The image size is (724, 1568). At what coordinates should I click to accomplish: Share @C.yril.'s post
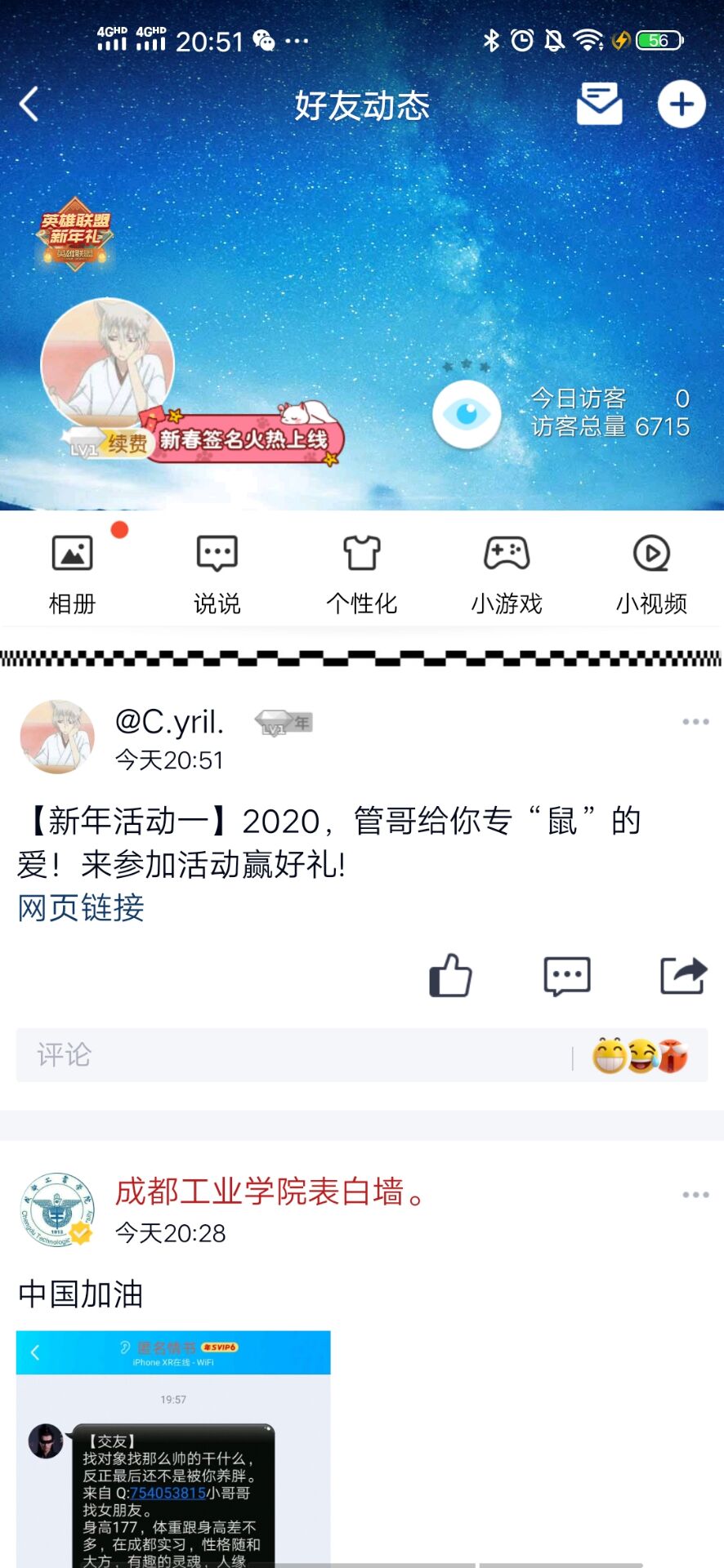[x=683, y=976]
